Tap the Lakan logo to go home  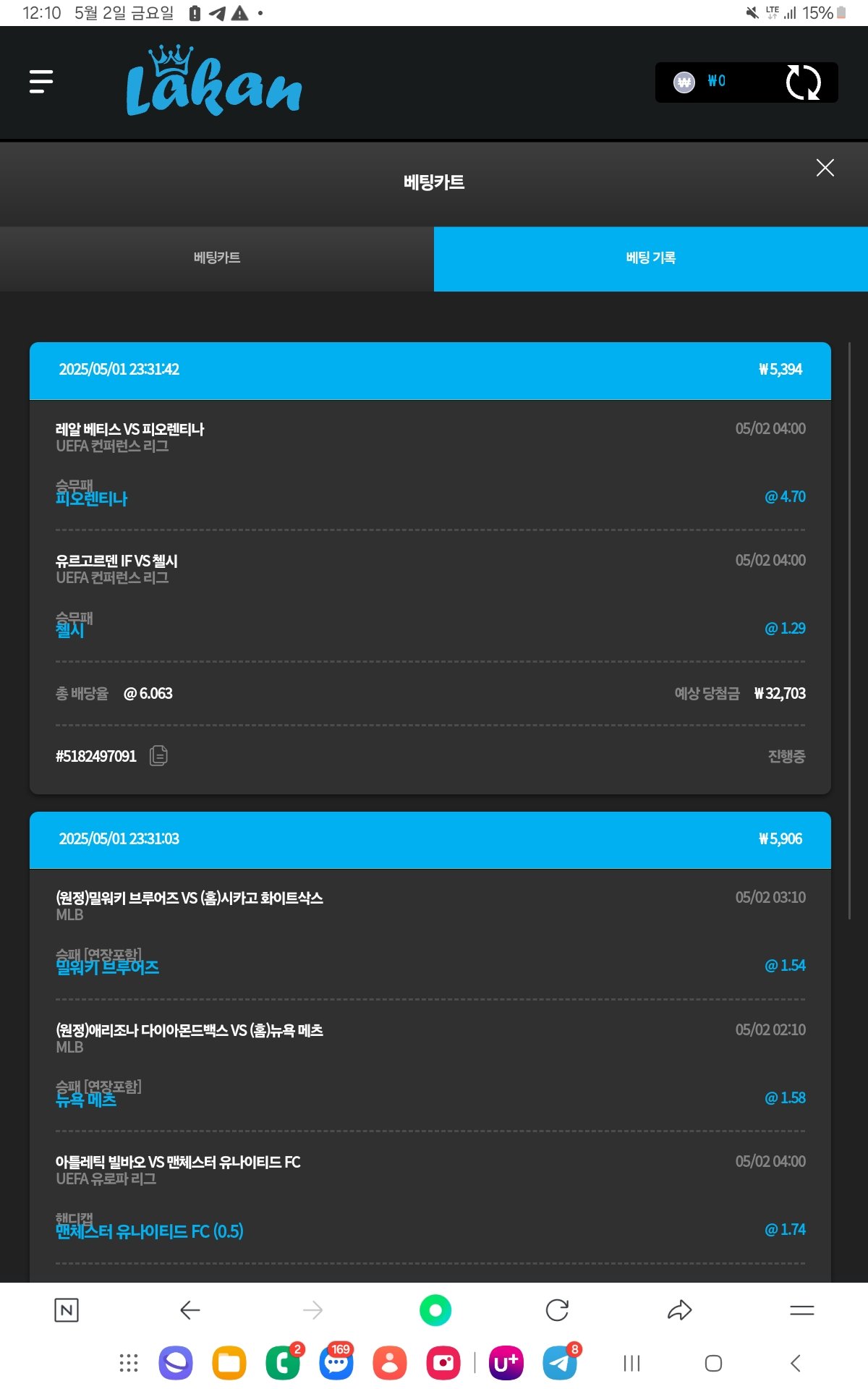pos(214,82)
